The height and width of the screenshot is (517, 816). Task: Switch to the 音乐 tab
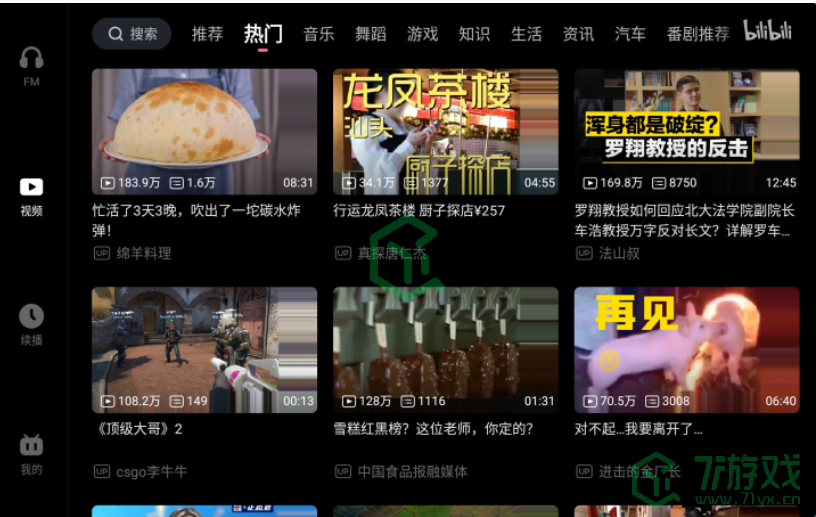pyautogui.click(x=319, y=34)
